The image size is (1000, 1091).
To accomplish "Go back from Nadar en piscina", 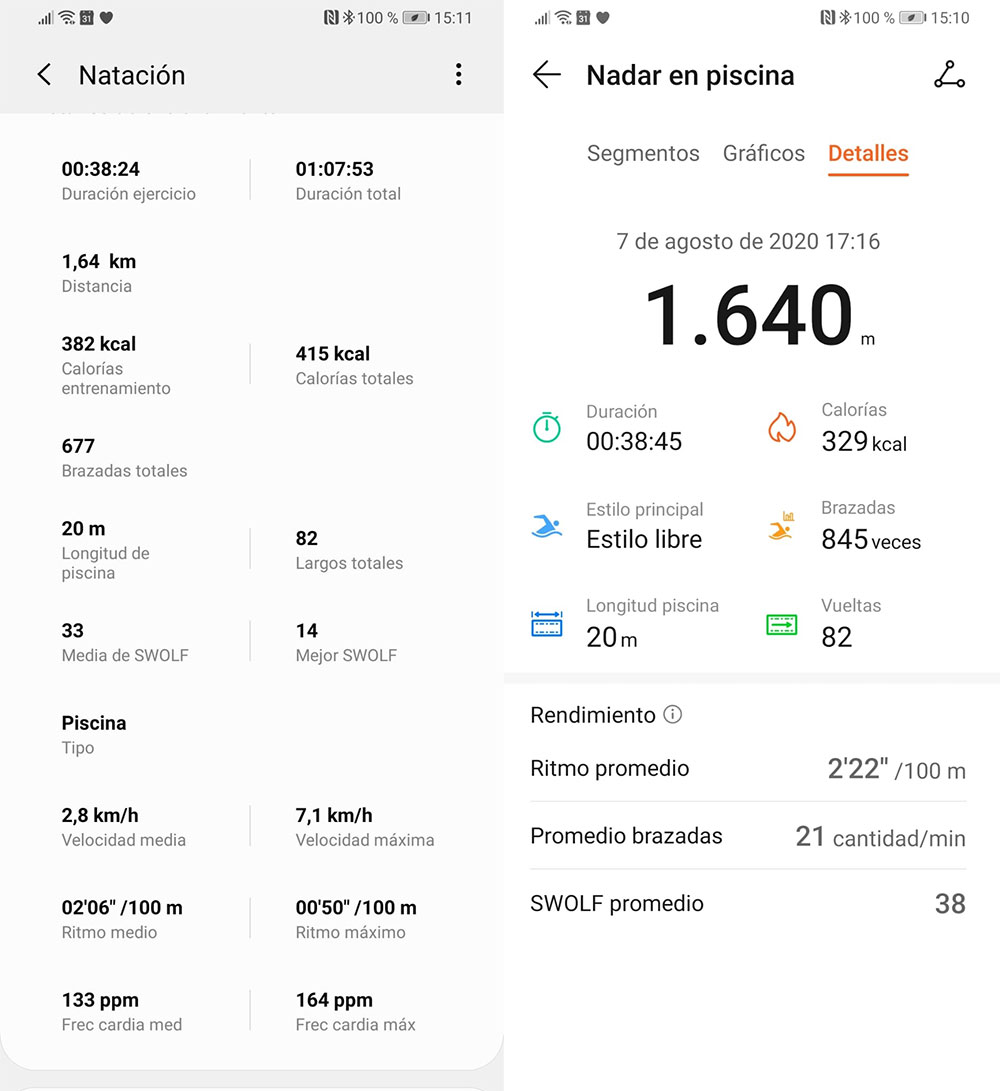I will (546, 75).
